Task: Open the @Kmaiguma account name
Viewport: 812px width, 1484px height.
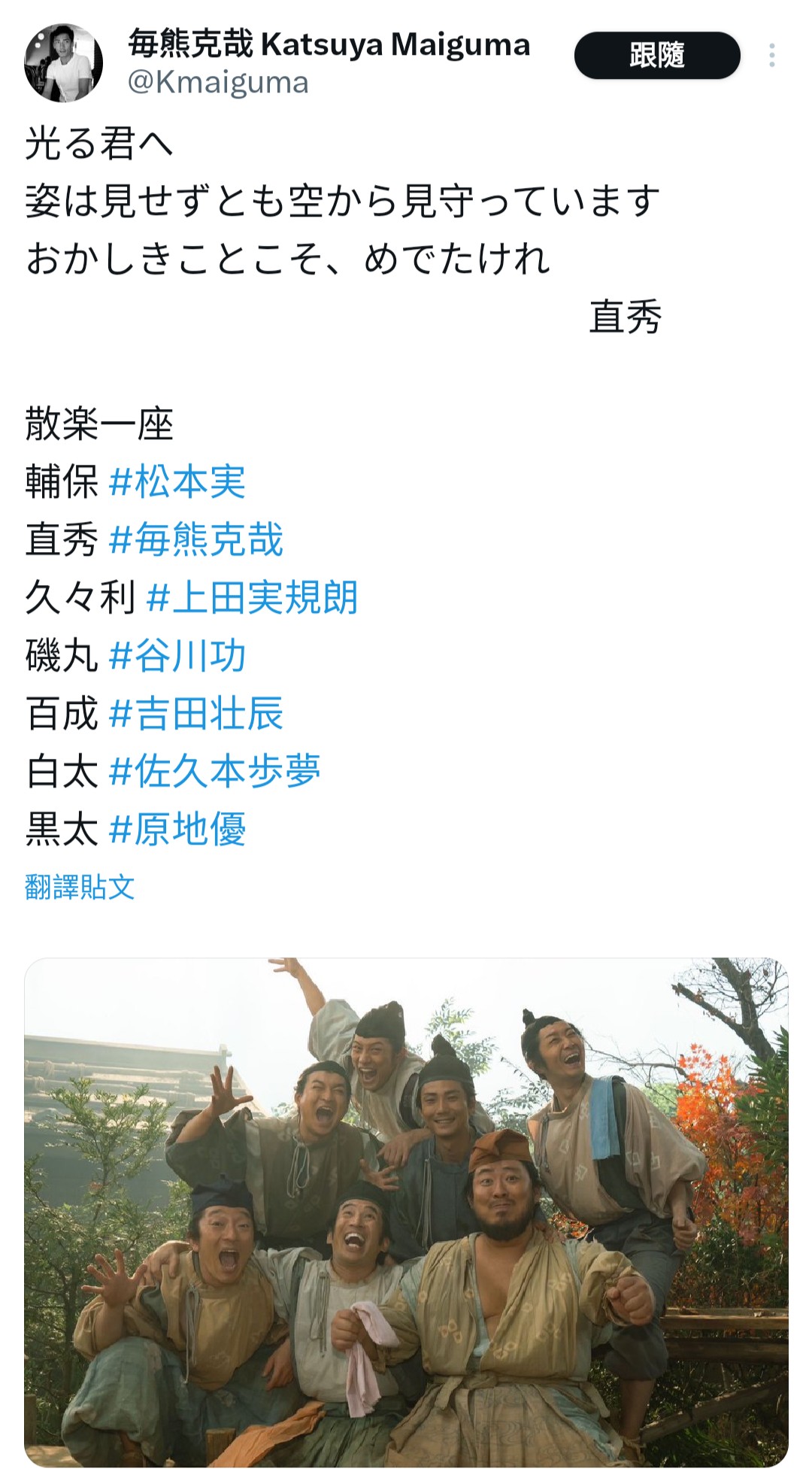Action: (x=218, y=83)
